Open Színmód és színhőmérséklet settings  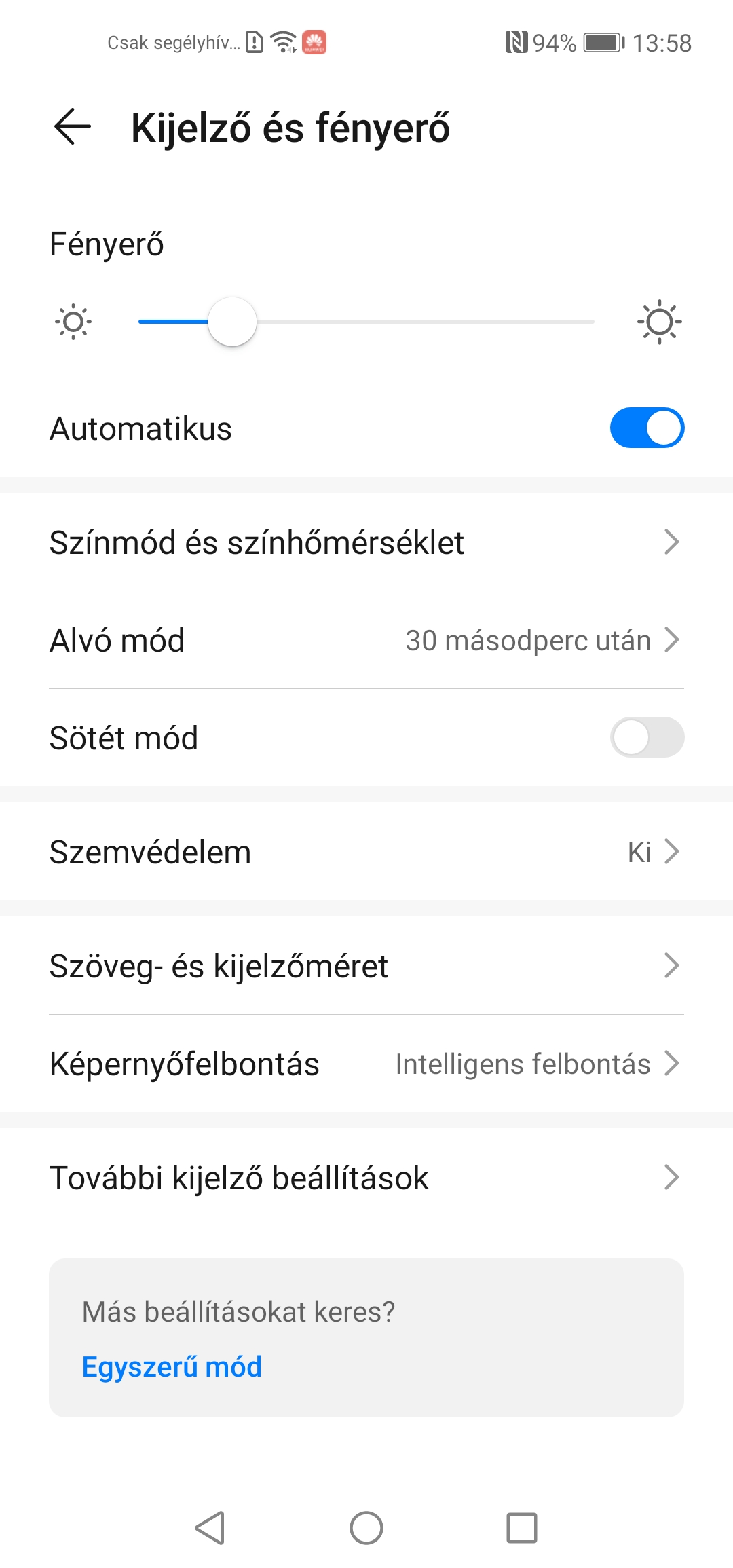click(x=366, y=542)
